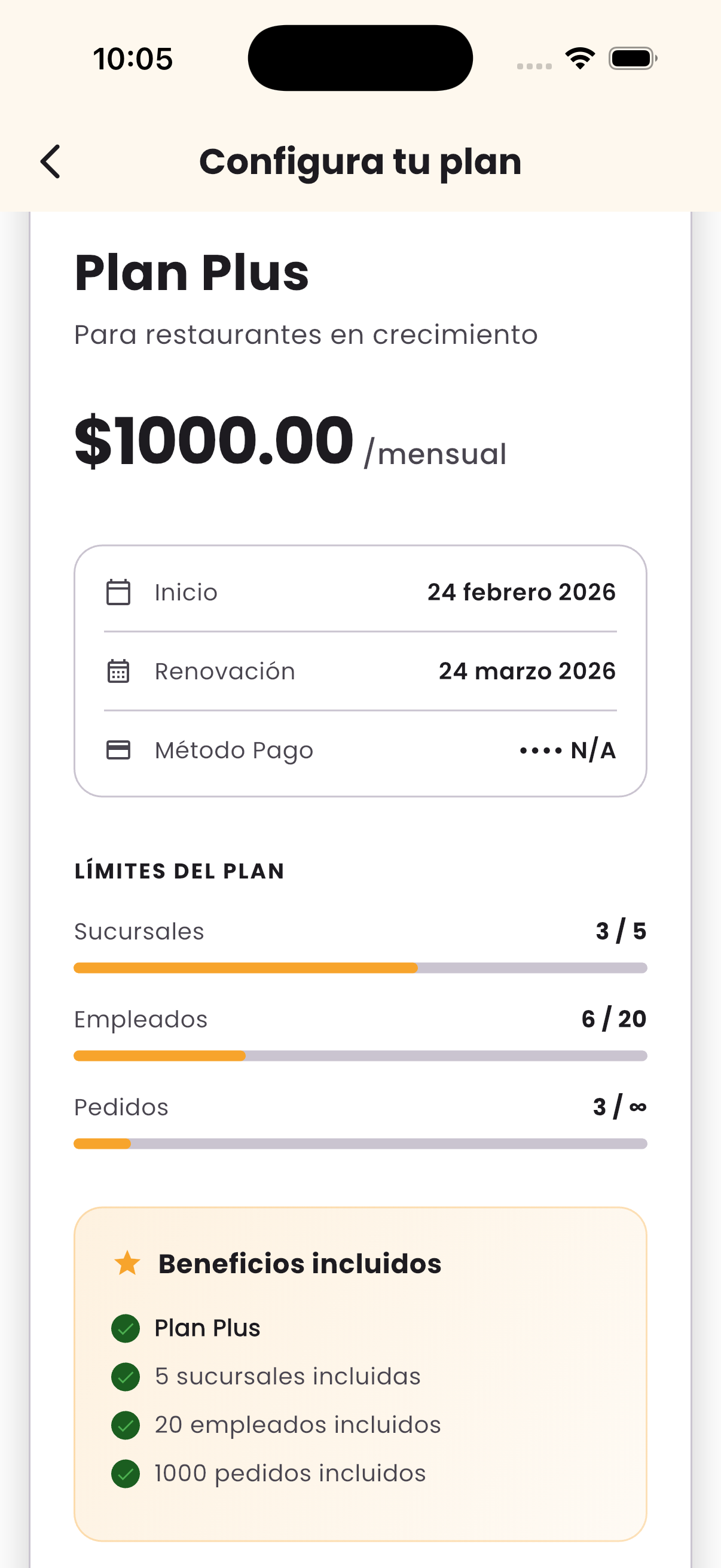Viewport: 721px width, 1568px height.
Task: Select the Método Pago card icon
Action: [119, 750]
